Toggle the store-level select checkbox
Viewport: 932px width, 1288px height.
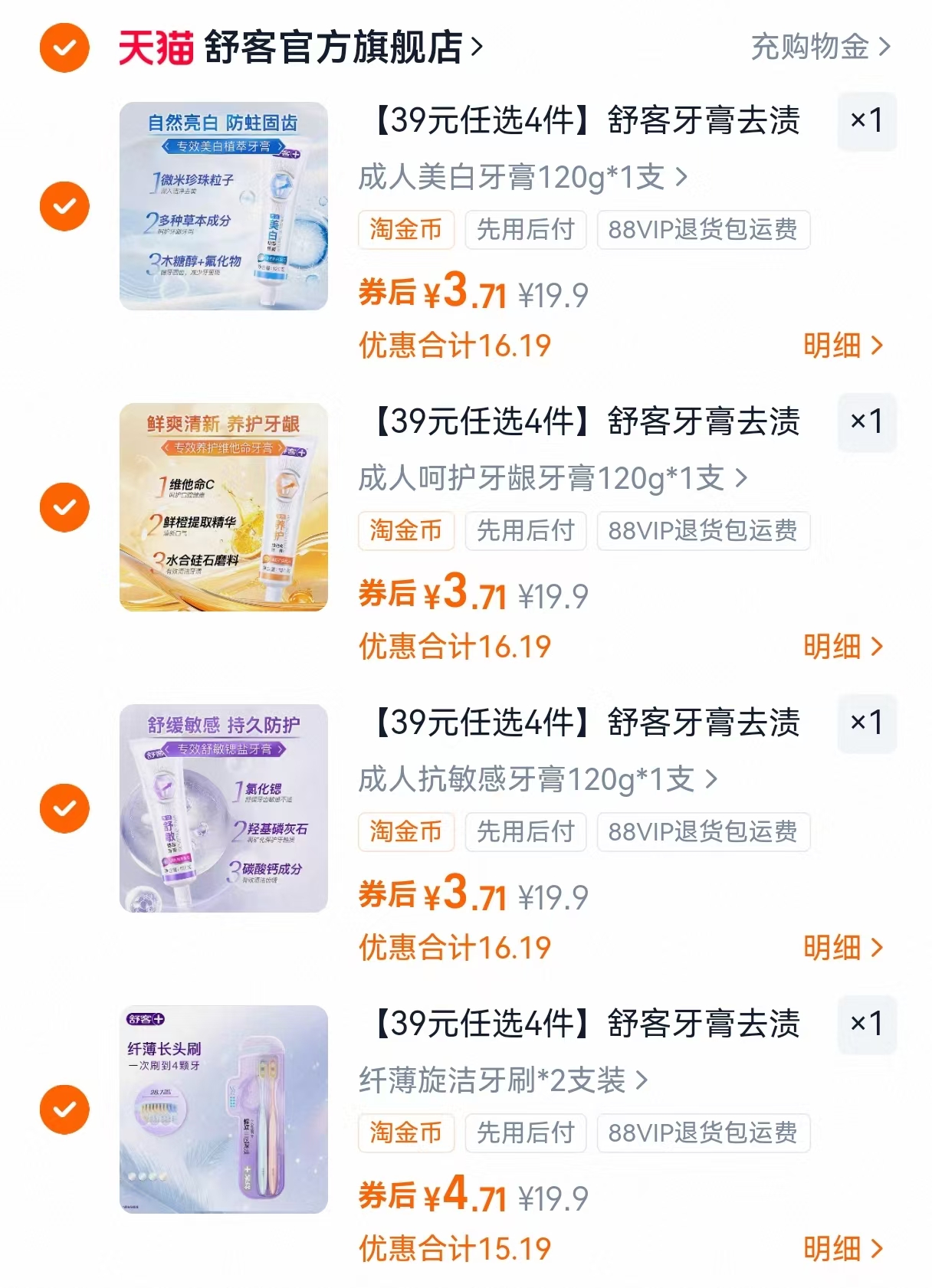[64, 48]
